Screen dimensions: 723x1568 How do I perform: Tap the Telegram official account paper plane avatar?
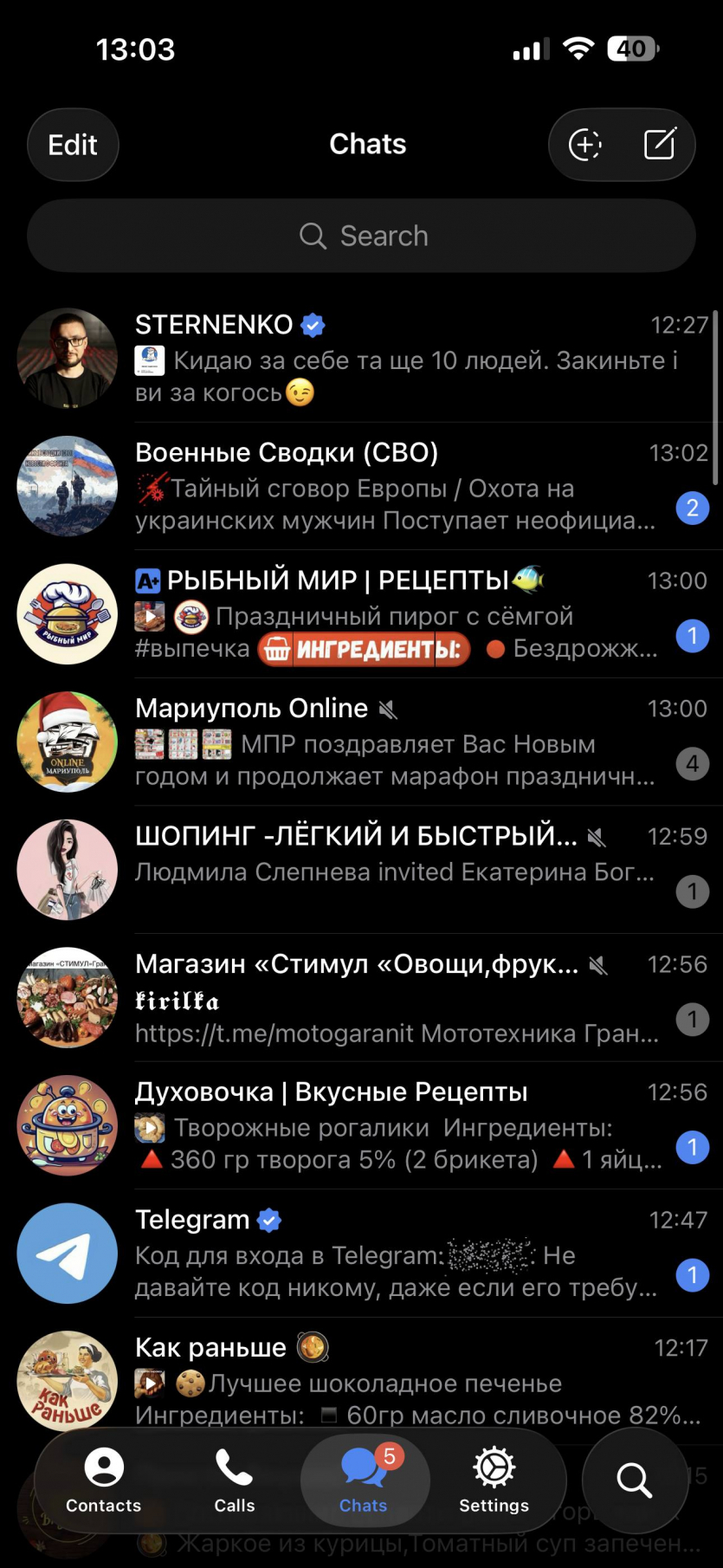(x=67, y=1254)
